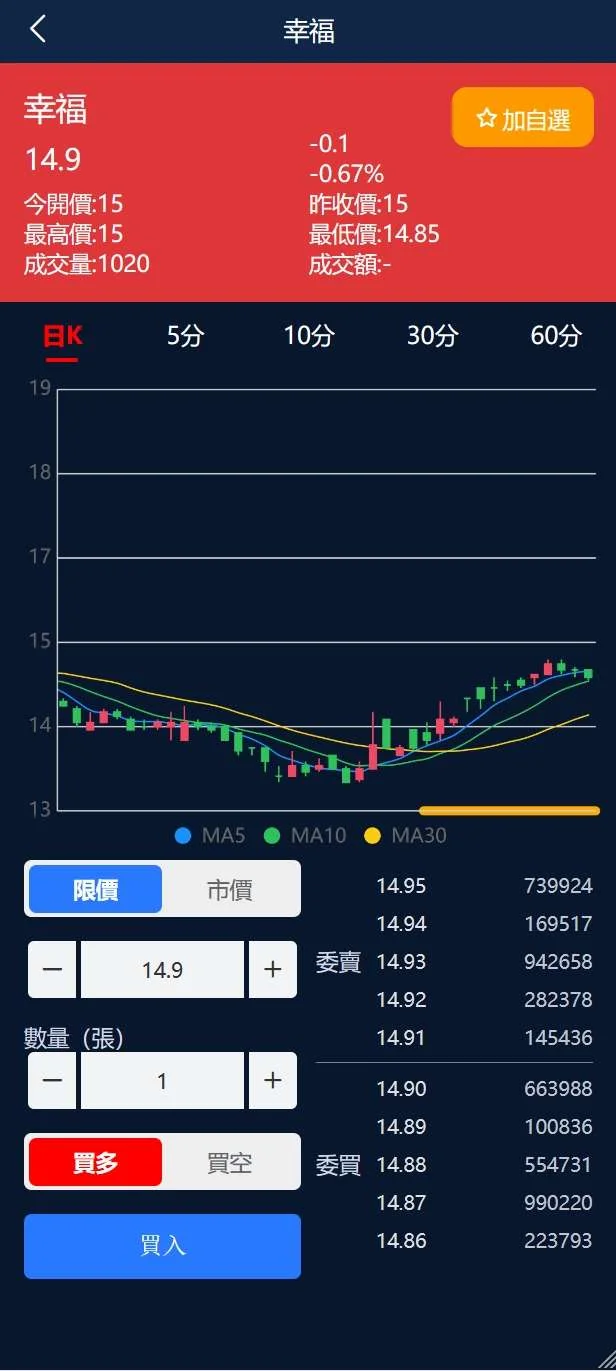Select the 30分 chart tab
Image resolution: width=616 pixels, height=1371 pixels.
coord(432,336)
